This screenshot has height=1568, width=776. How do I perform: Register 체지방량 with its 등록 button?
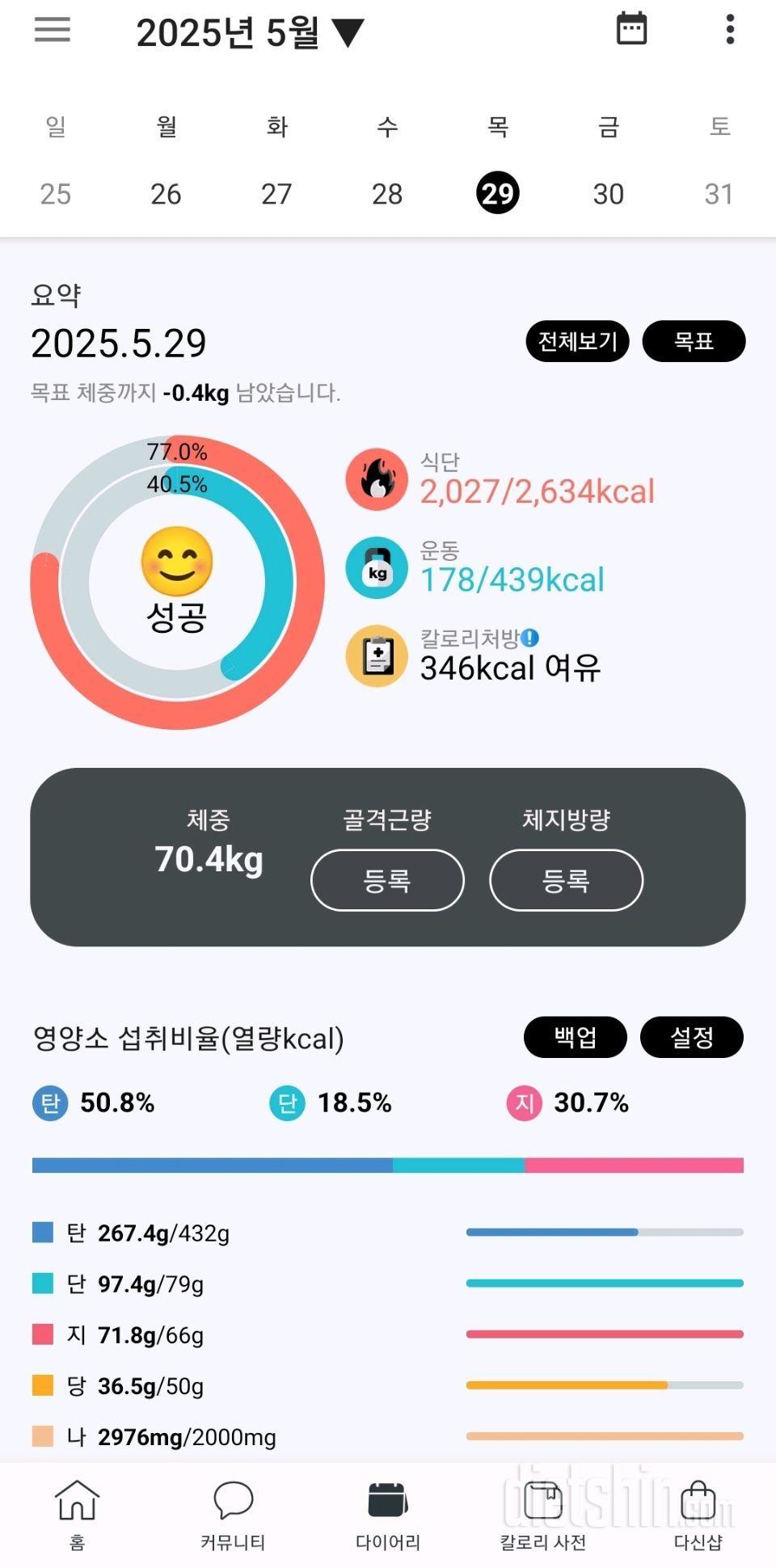point(566,880)
